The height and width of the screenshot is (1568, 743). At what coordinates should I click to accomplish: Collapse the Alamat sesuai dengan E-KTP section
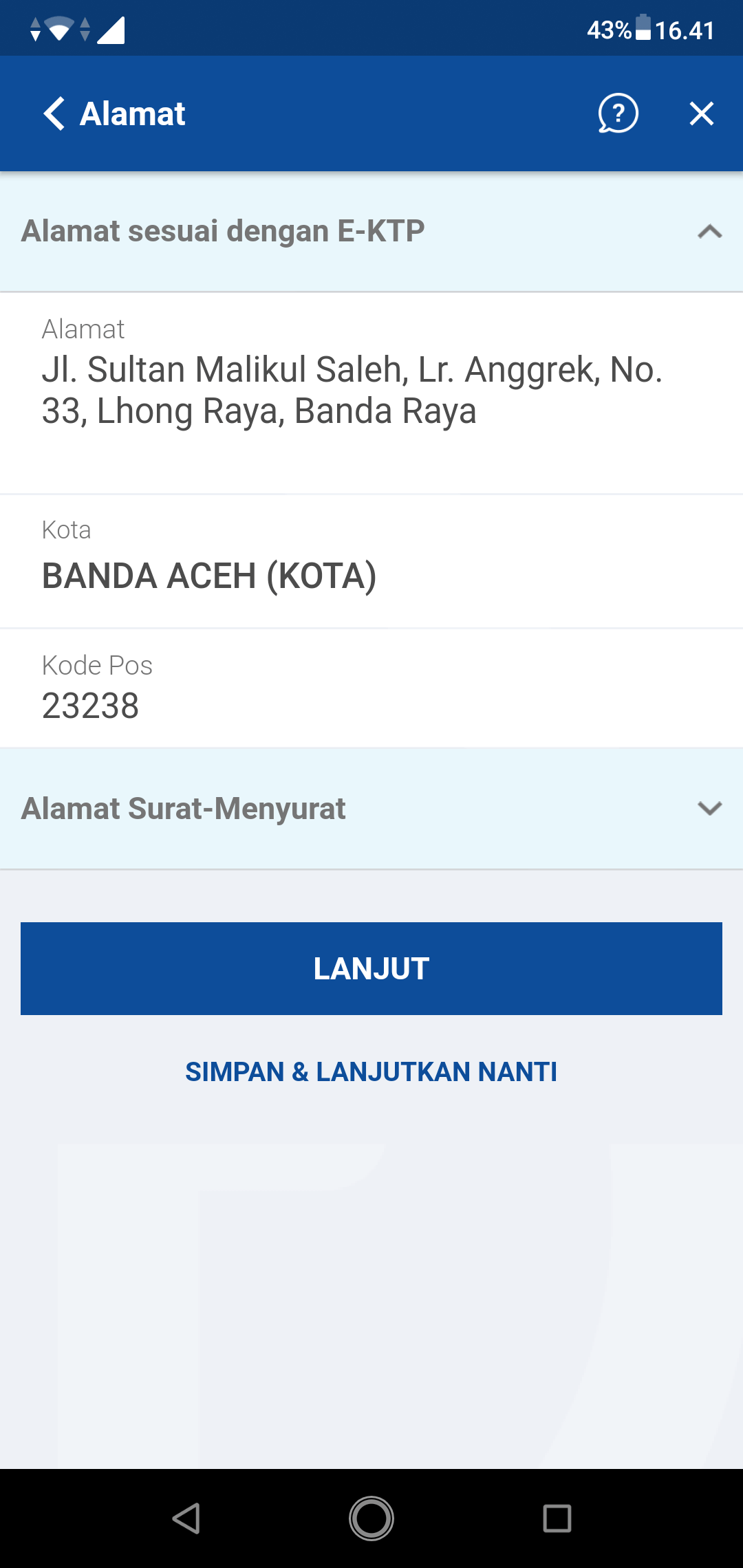709,231
